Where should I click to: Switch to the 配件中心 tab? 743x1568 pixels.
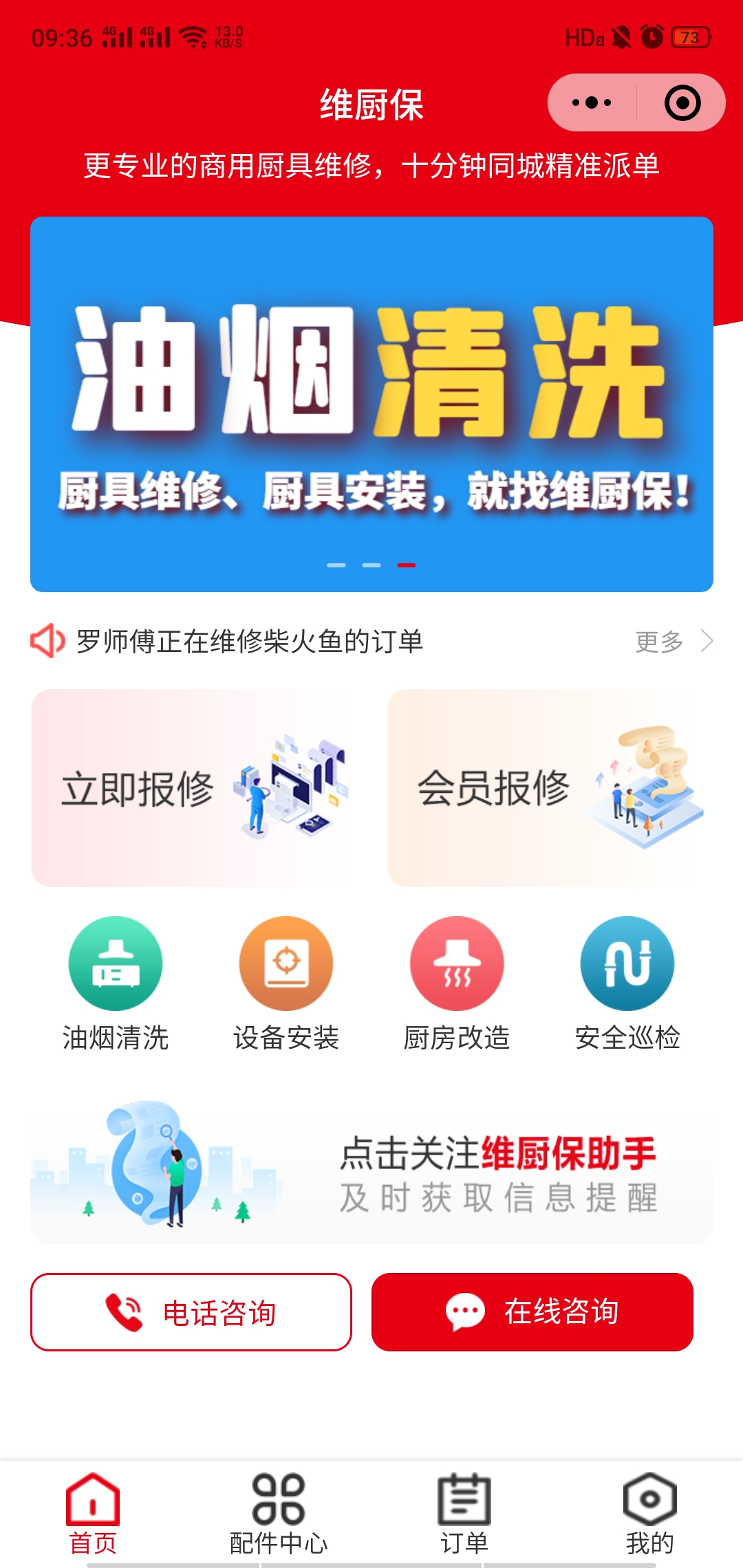279,1513
